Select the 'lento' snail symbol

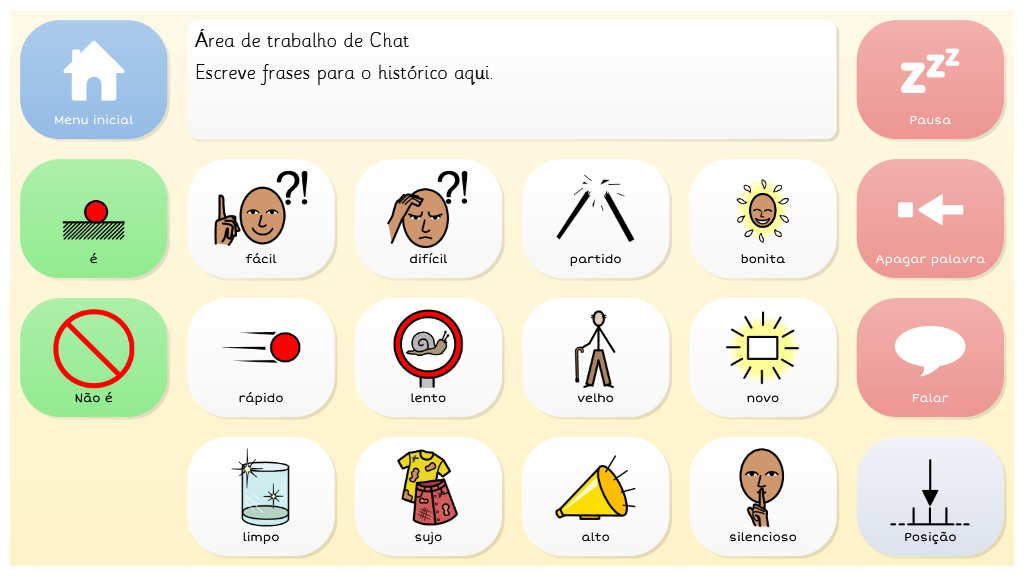point(428,357)
